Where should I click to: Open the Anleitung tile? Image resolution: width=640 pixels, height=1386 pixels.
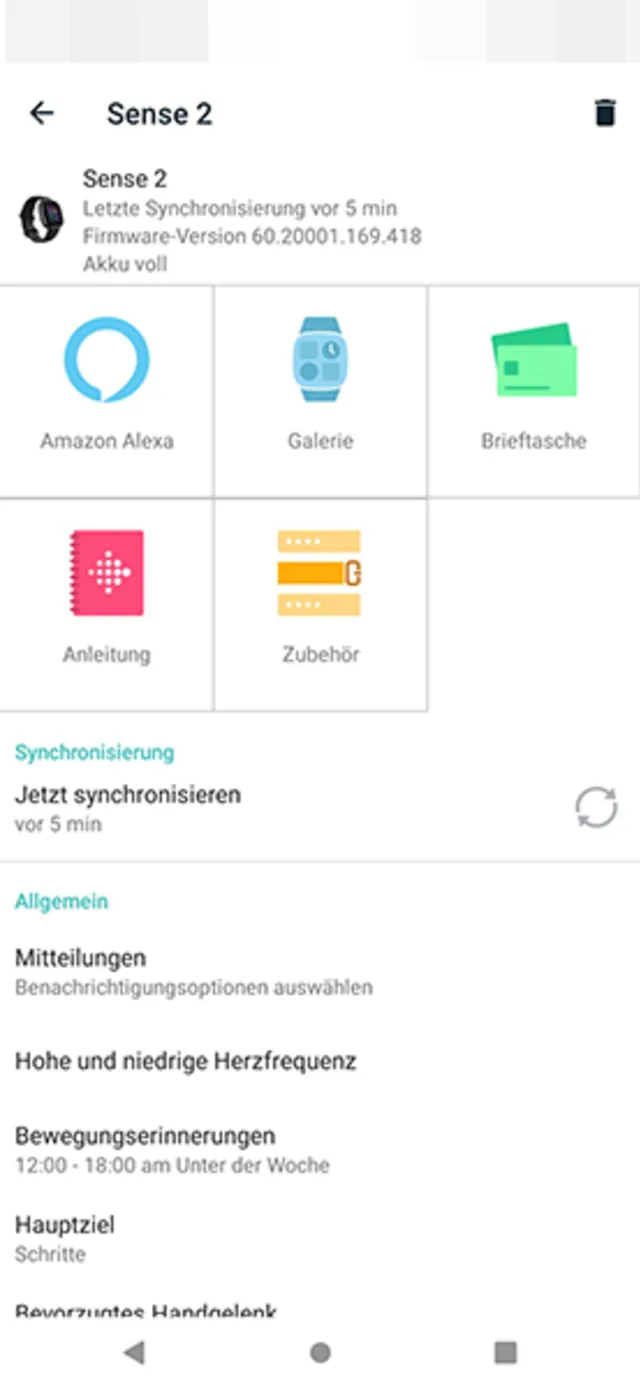106,604
